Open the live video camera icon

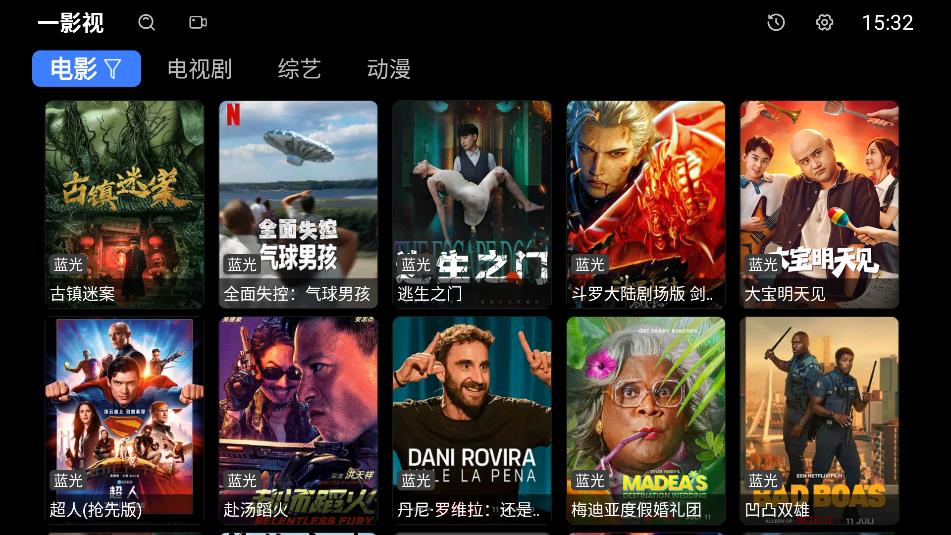(x=198, y=23)
